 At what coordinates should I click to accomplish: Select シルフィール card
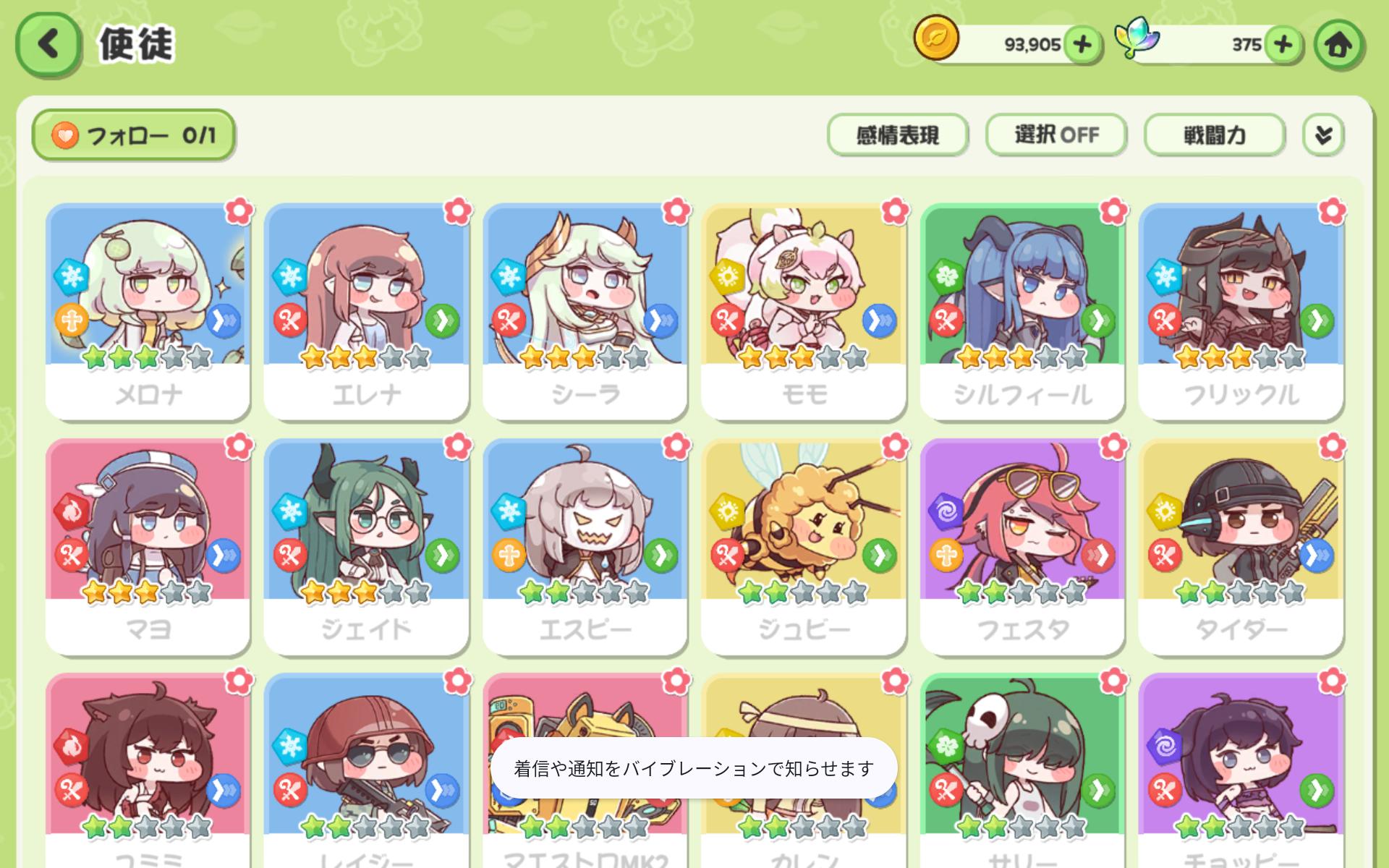click(x=1021, y=311)
